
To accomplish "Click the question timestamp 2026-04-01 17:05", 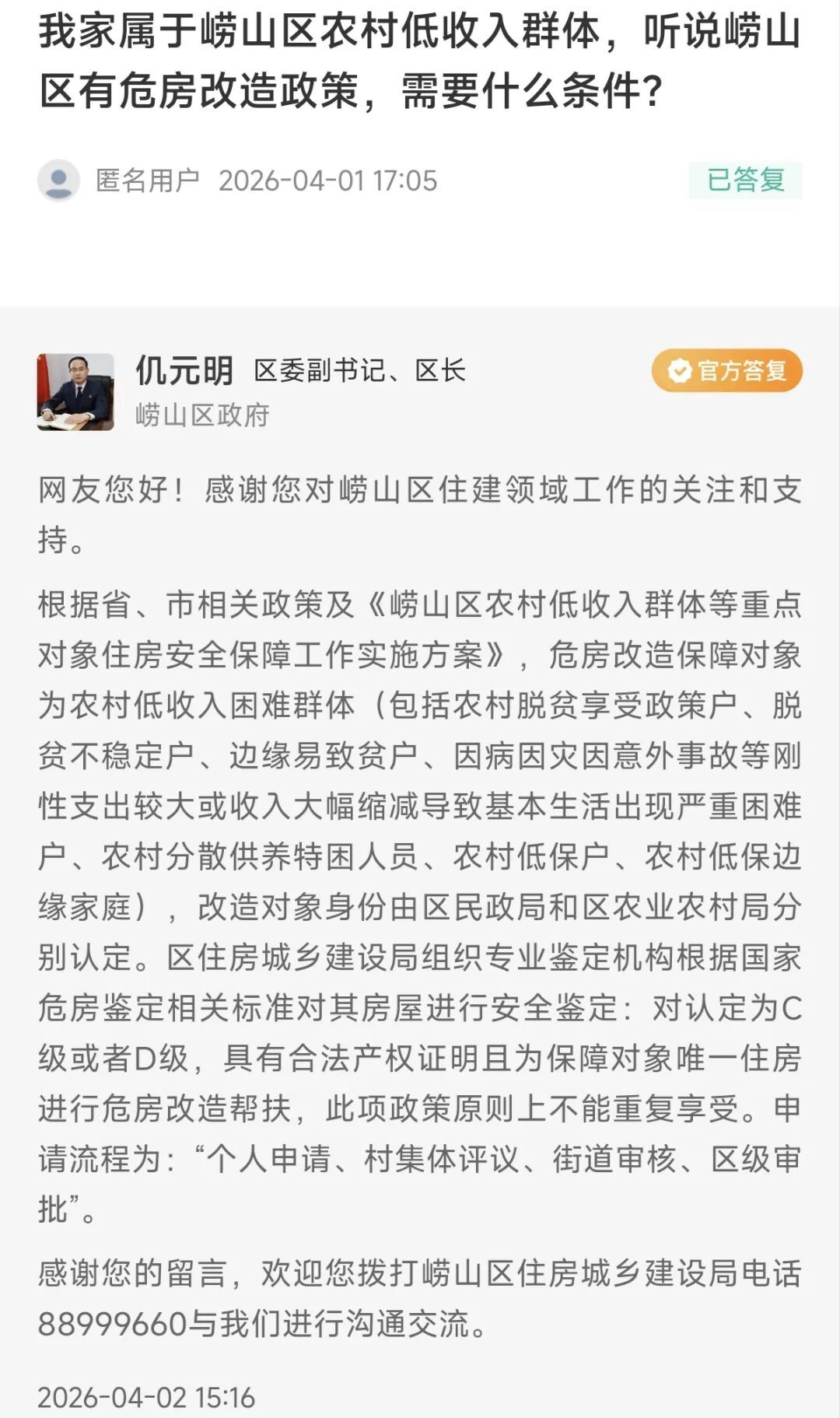I will [330, 180].
